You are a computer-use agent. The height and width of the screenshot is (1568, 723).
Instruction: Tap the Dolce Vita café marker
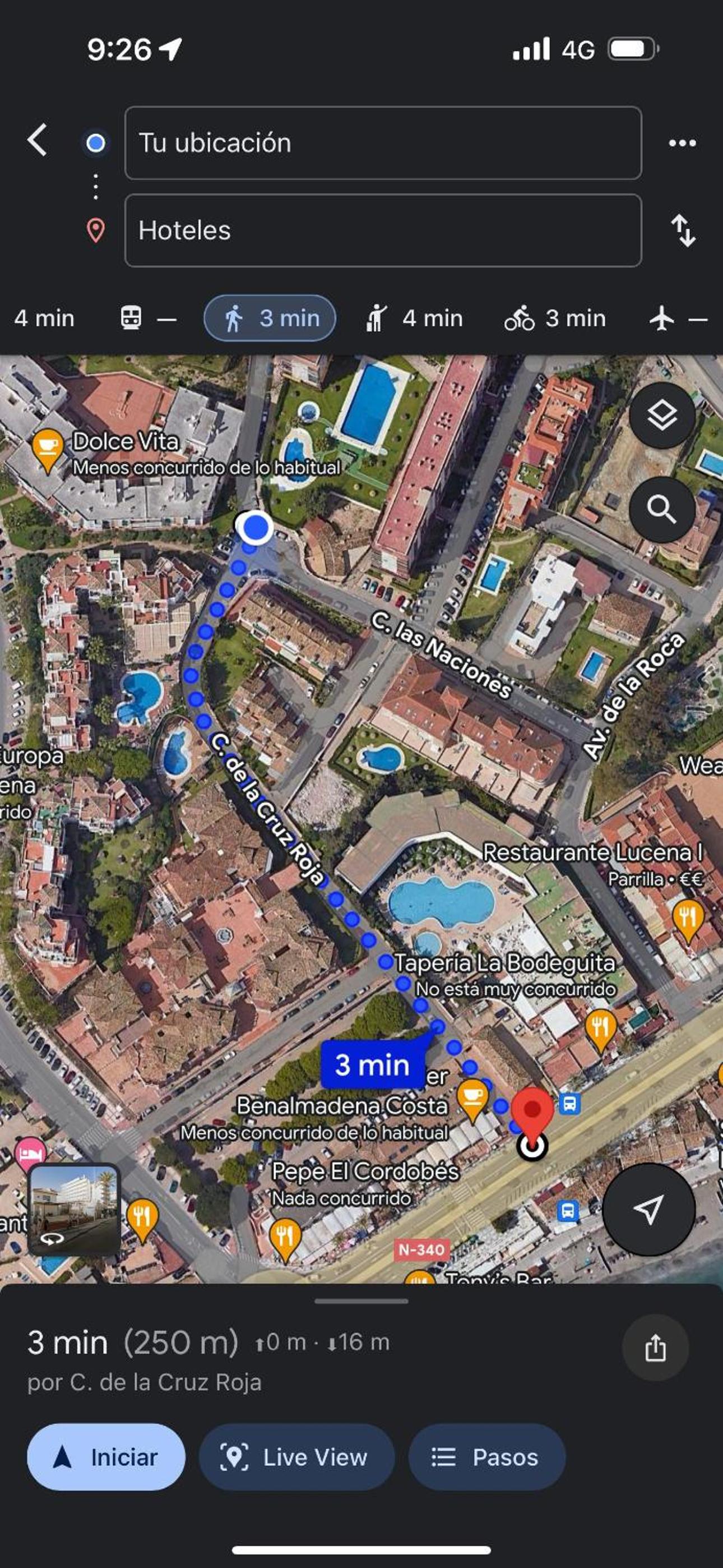[x=47, y=450]
